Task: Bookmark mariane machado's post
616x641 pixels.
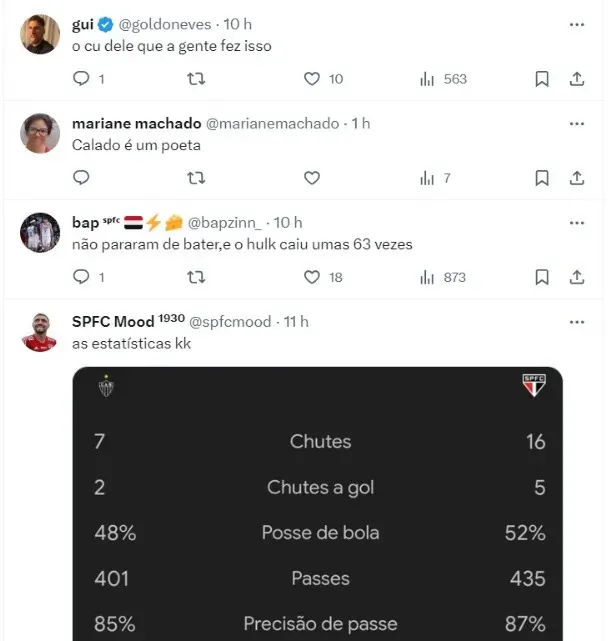Action: [x=541, y=178]
